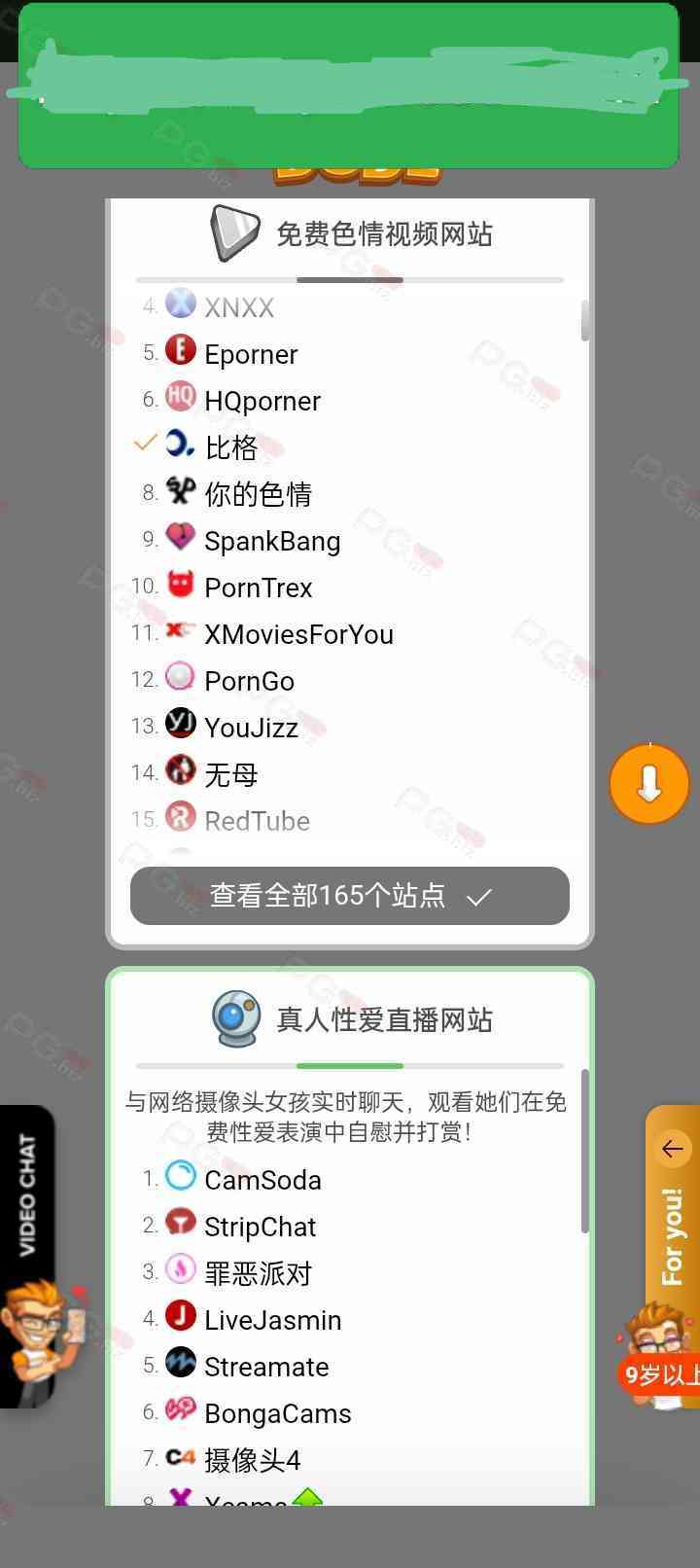Open the YouJizz link
700x1568 pixels.
pos(251,728)
